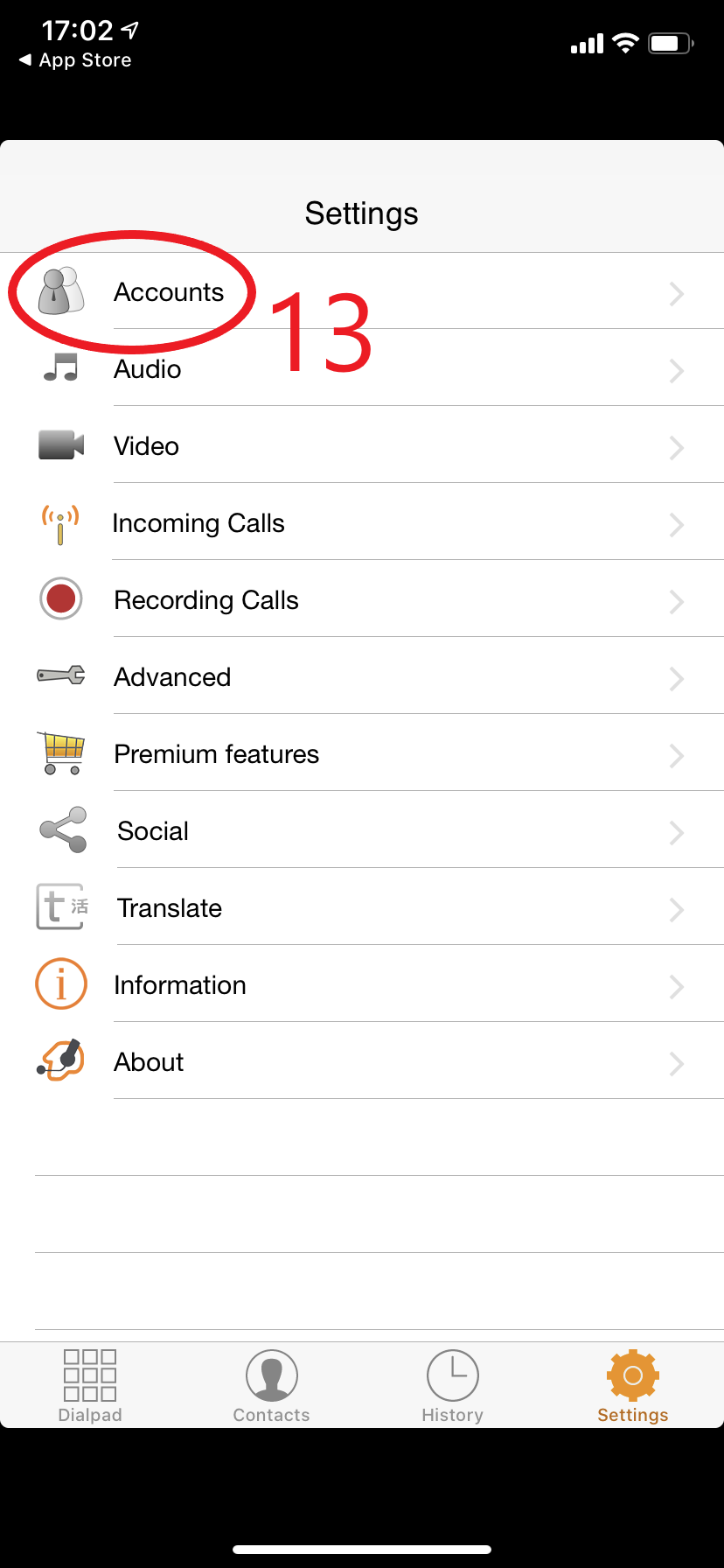View Premium features
Image resolution: width=724 pixels, height=1568 pixels.
pyautogui.click(x=362, y=753)
